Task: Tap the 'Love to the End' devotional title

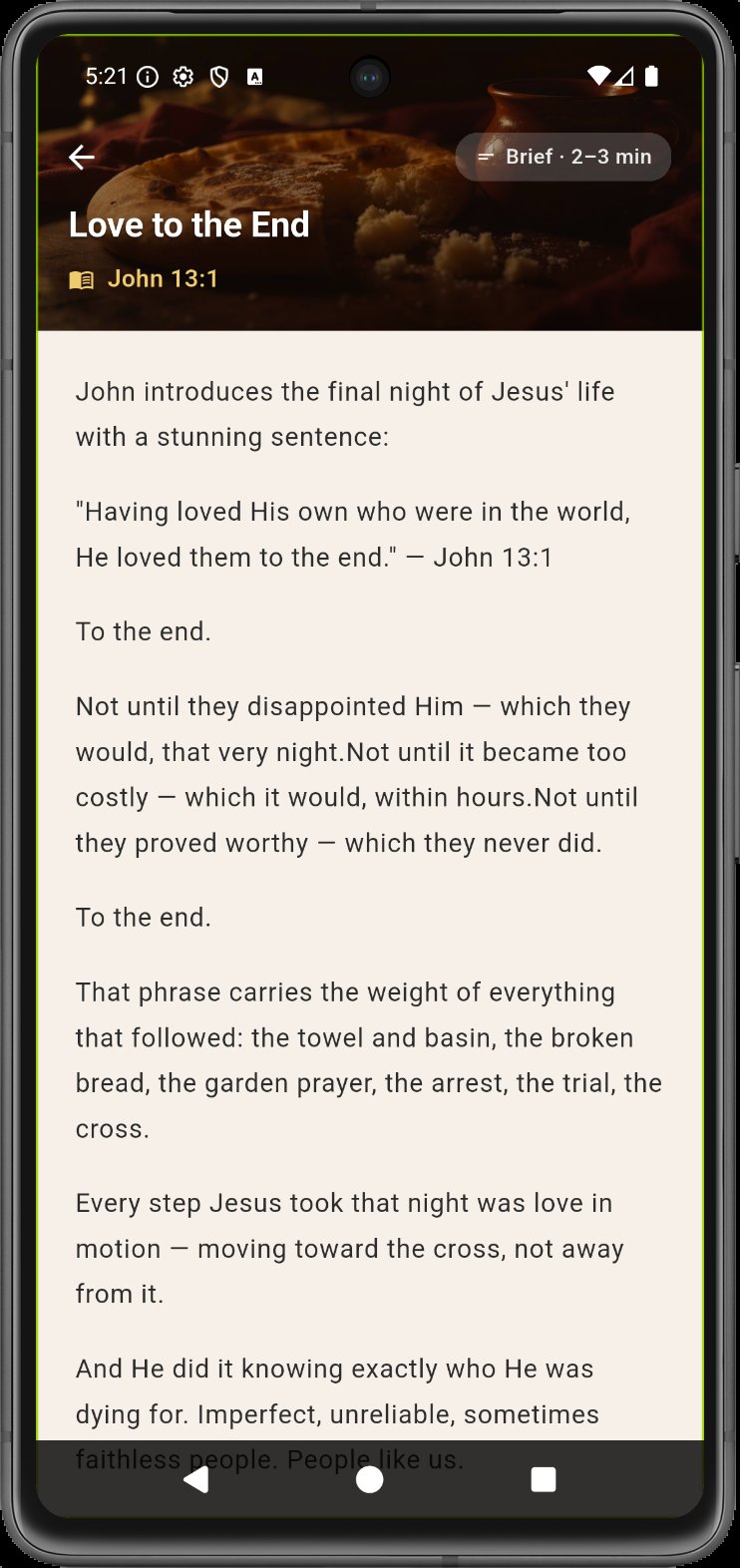Action: pos(189,224)
